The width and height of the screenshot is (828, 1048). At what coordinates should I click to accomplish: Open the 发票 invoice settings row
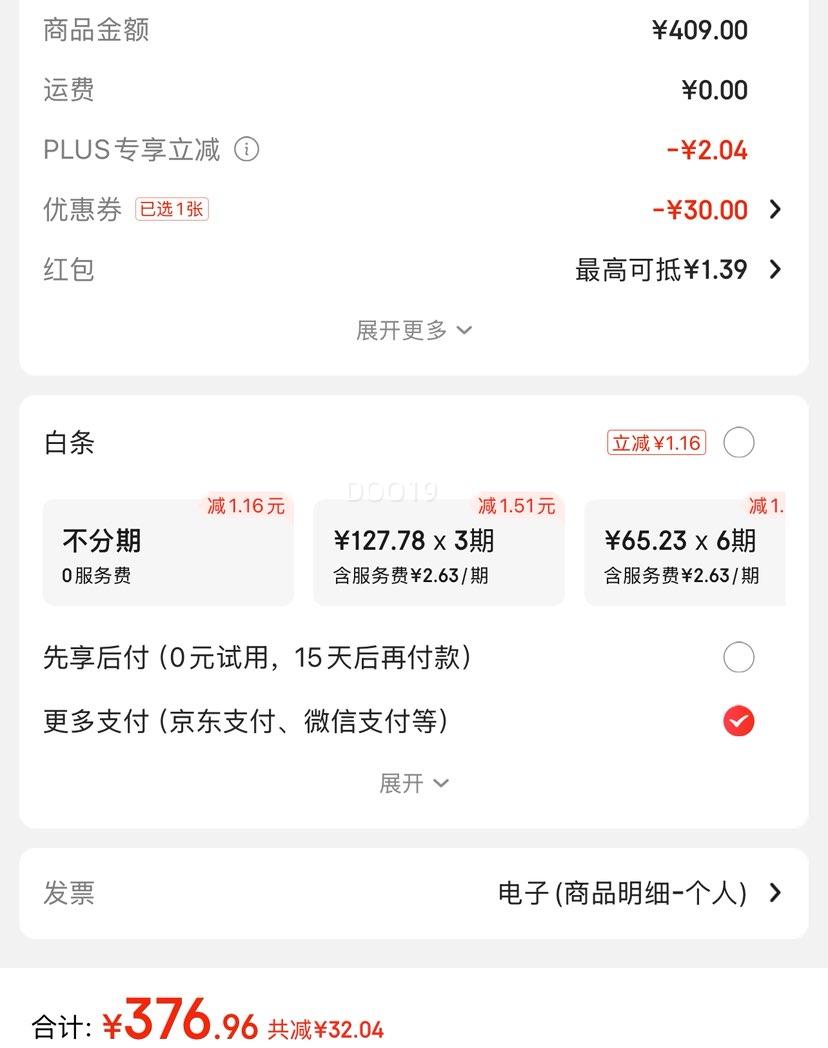point(414,894)
